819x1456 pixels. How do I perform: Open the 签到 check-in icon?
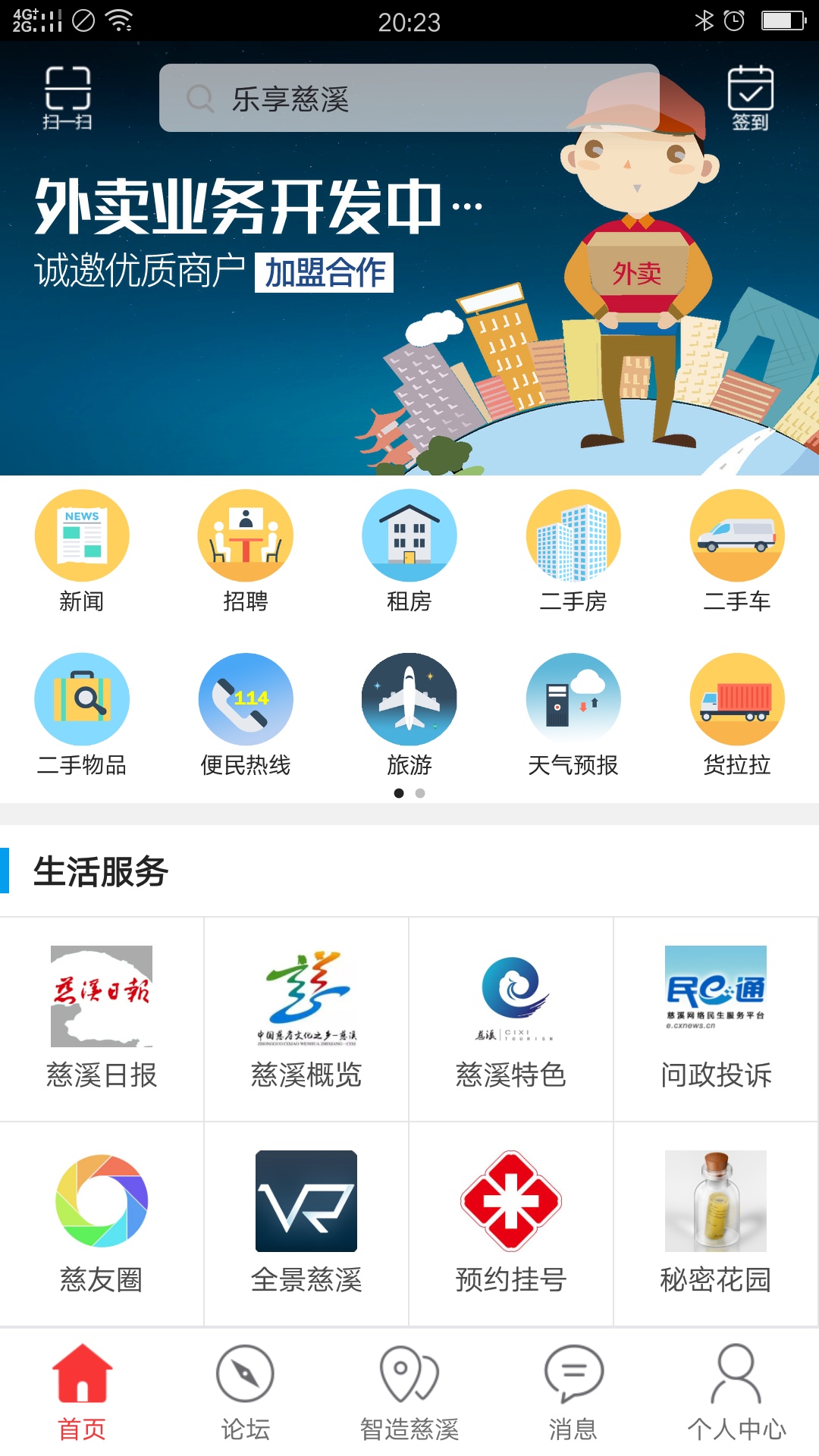[x=750, y=98]
